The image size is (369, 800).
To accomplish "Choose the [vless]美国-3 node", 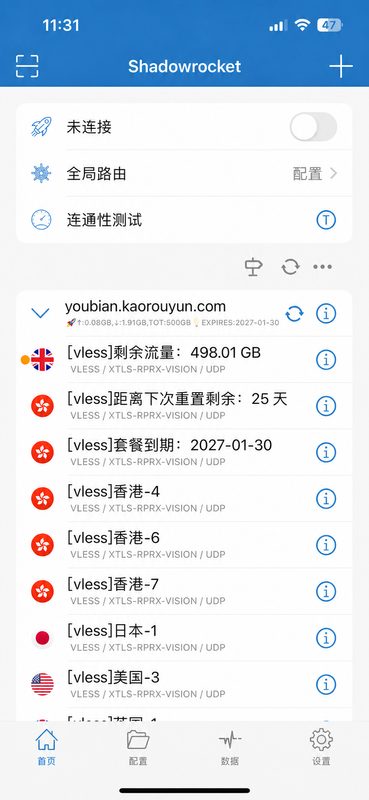I will (184, 684).
